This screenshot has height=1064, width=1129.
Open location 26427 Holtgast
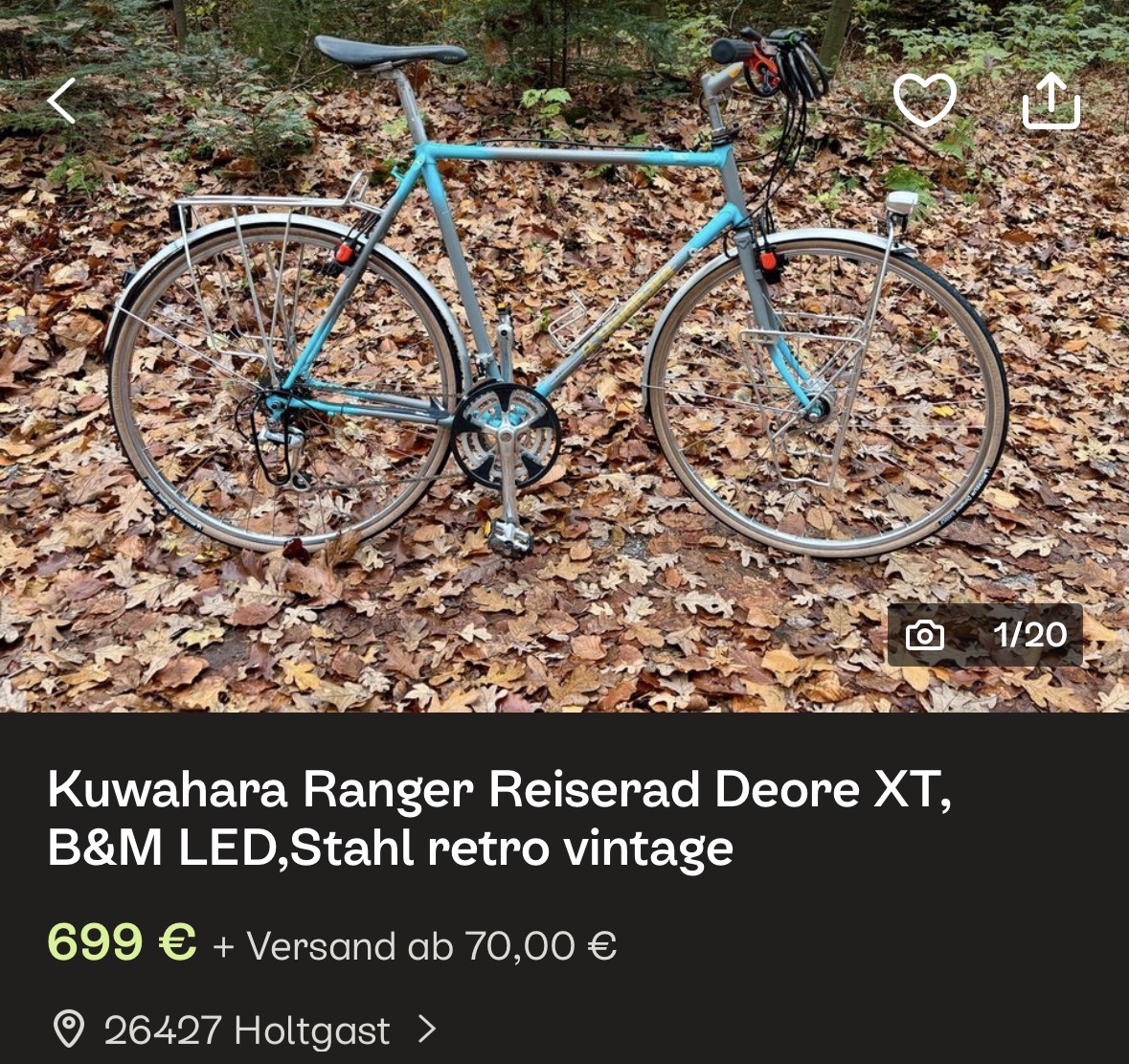coord(246,1030)
